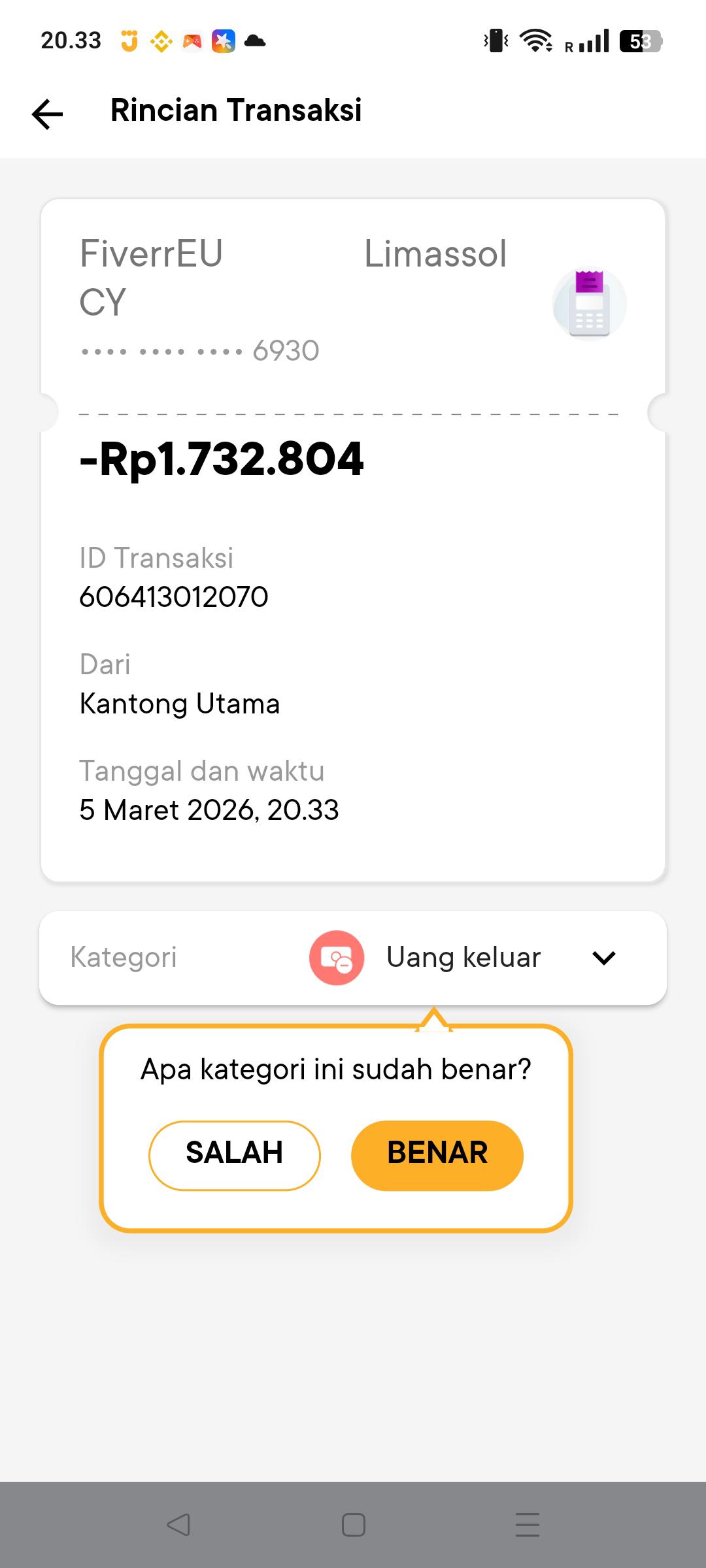Go back from Rincian Transaksi
The image size is (706, 1568).
pos(48,114)
